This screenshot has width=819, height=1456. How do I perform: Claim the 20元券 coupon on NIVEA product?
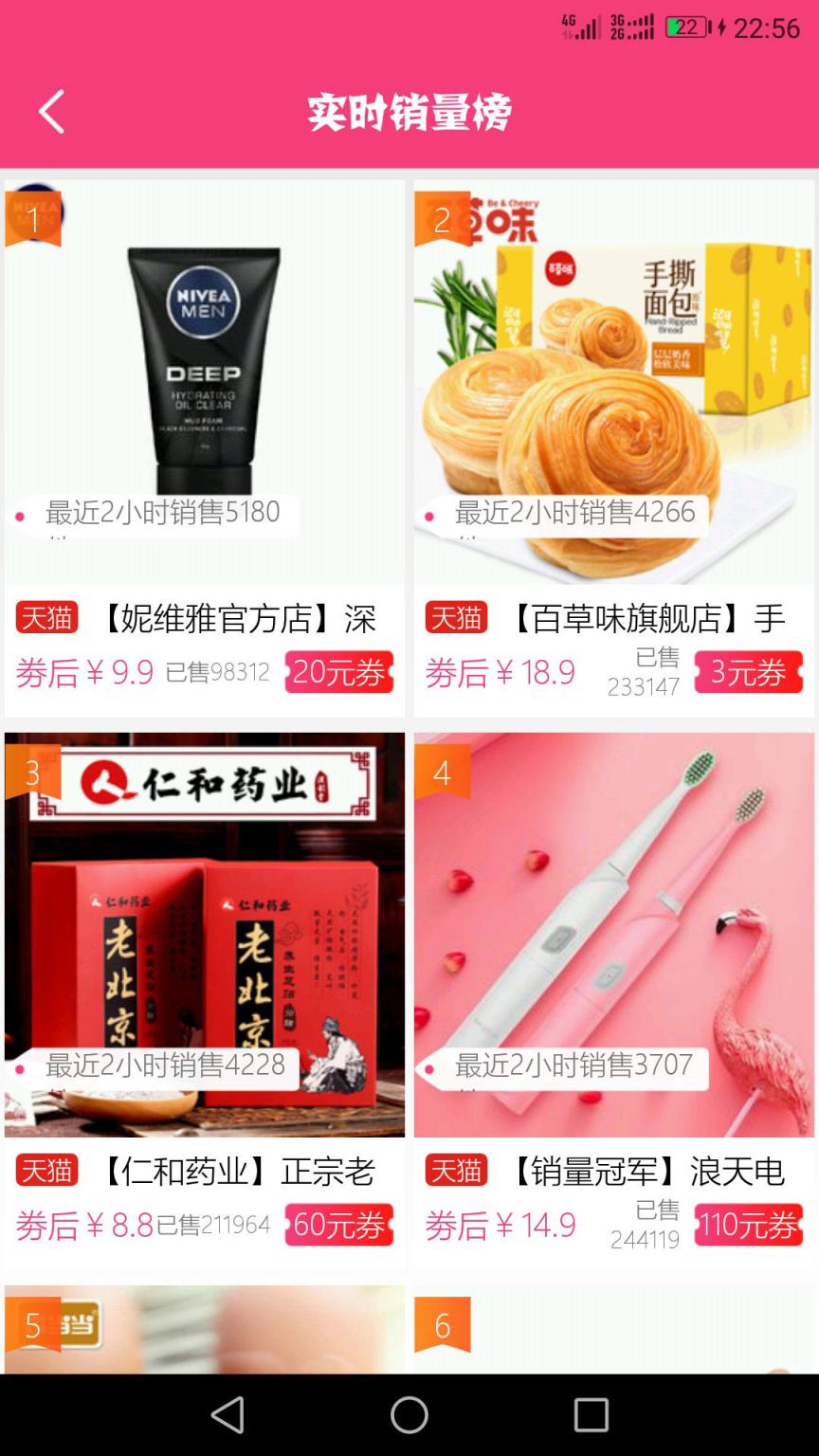click(339, 672)
